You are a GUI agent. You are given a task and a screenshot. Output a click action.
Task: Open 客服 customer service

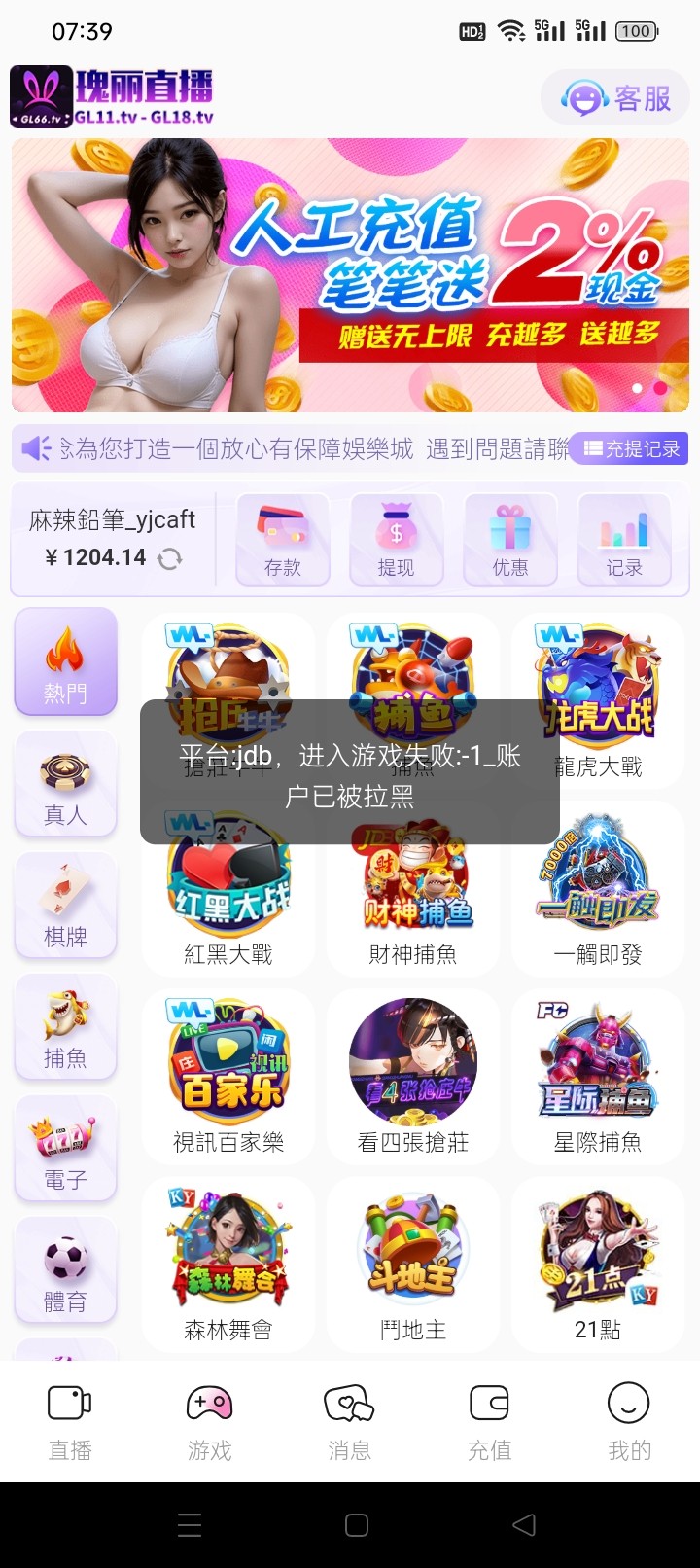pos(616,98)
